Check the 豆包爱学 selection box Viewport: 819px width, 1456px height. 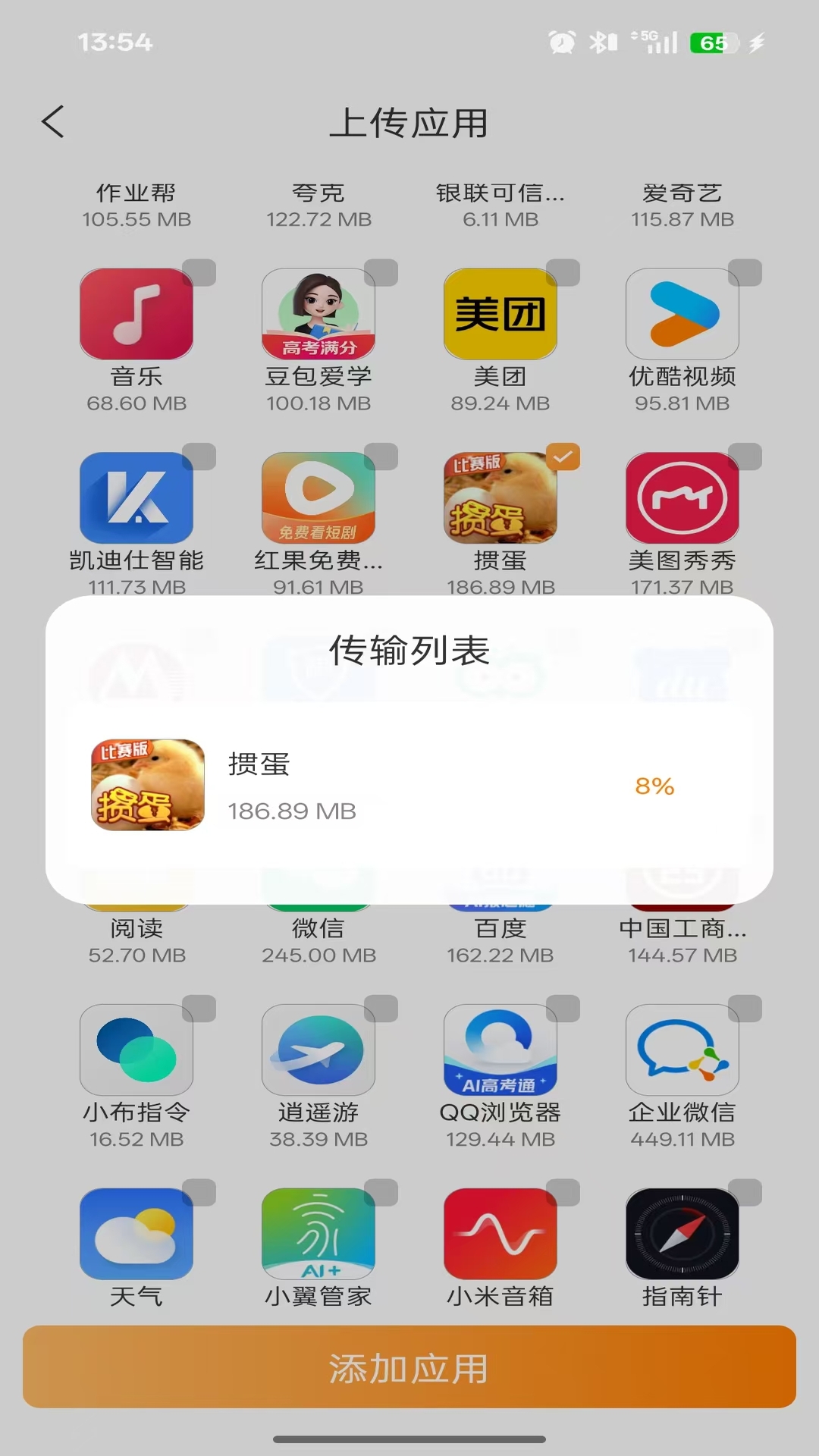(381, 273)
